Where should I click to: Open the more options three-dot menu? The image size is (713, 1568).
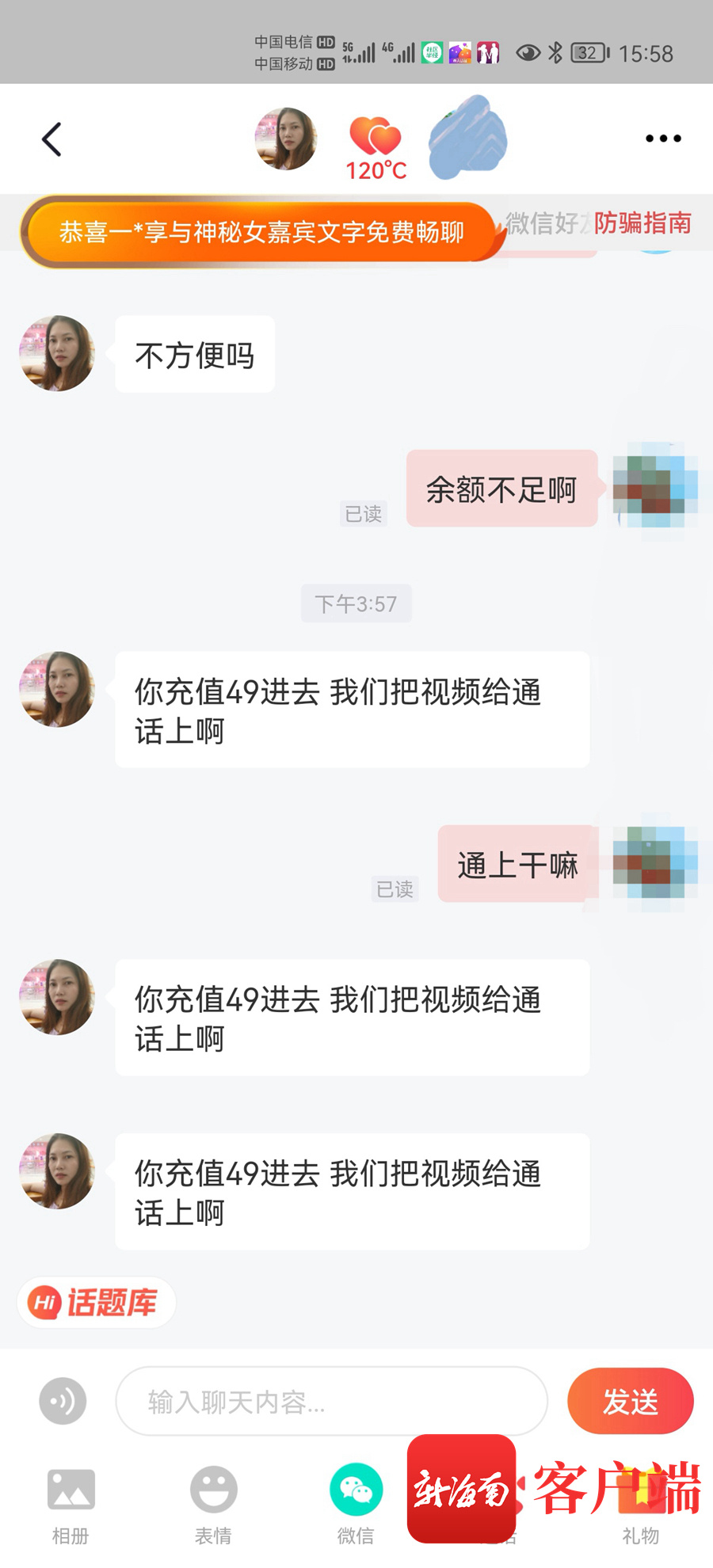coord(662,139)
